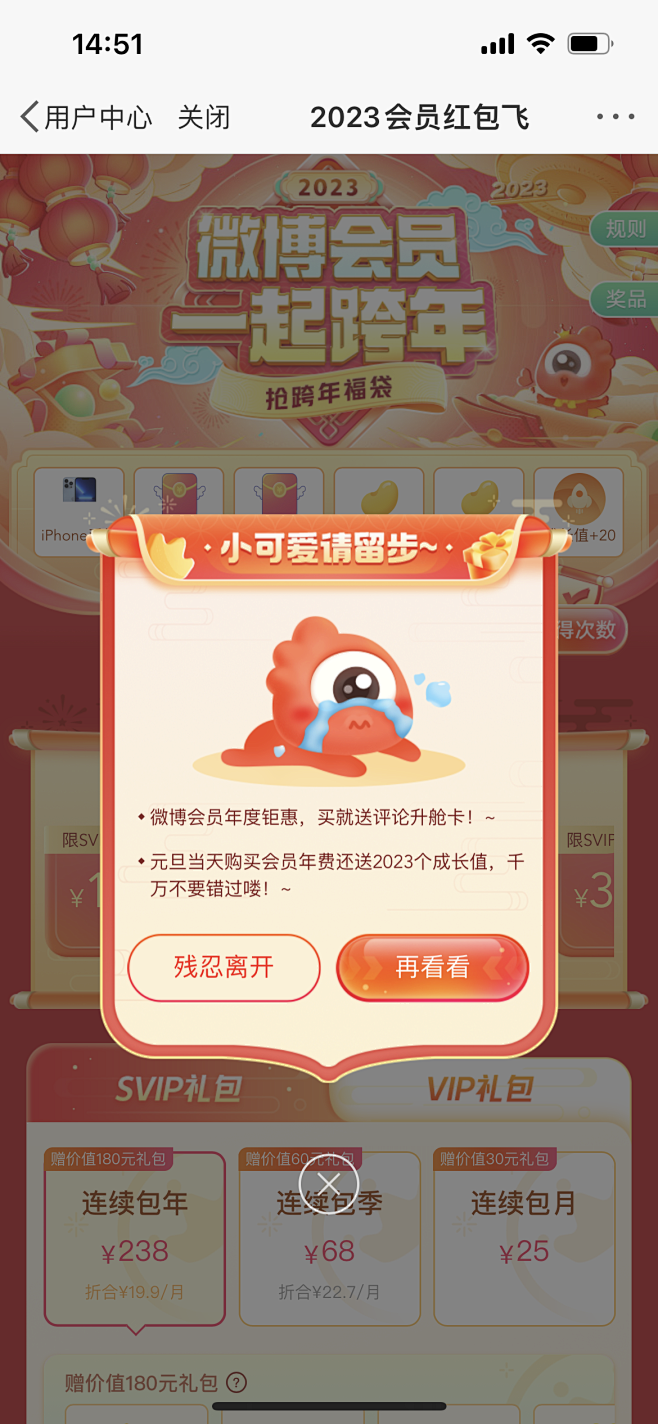Tap 关闭 in the top bar
Image resolution: width=658 pixels, height=1424 pixels.
(x=204, y=117)
